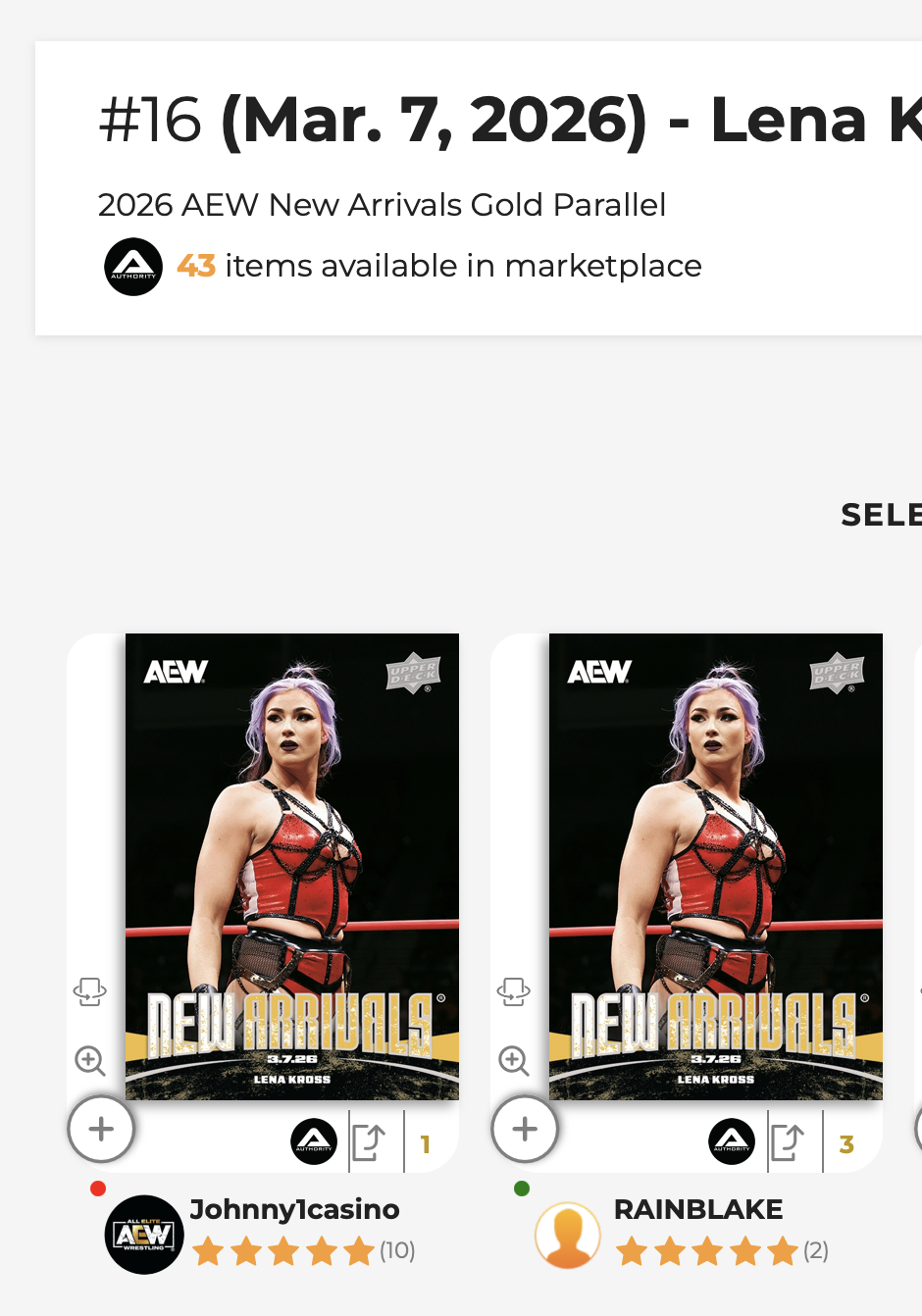This screenshot has height=1316, width=922.
Task: Zoom into Johnny1casino's card image
Action: pyautogui.click(x=90, y=1060)
